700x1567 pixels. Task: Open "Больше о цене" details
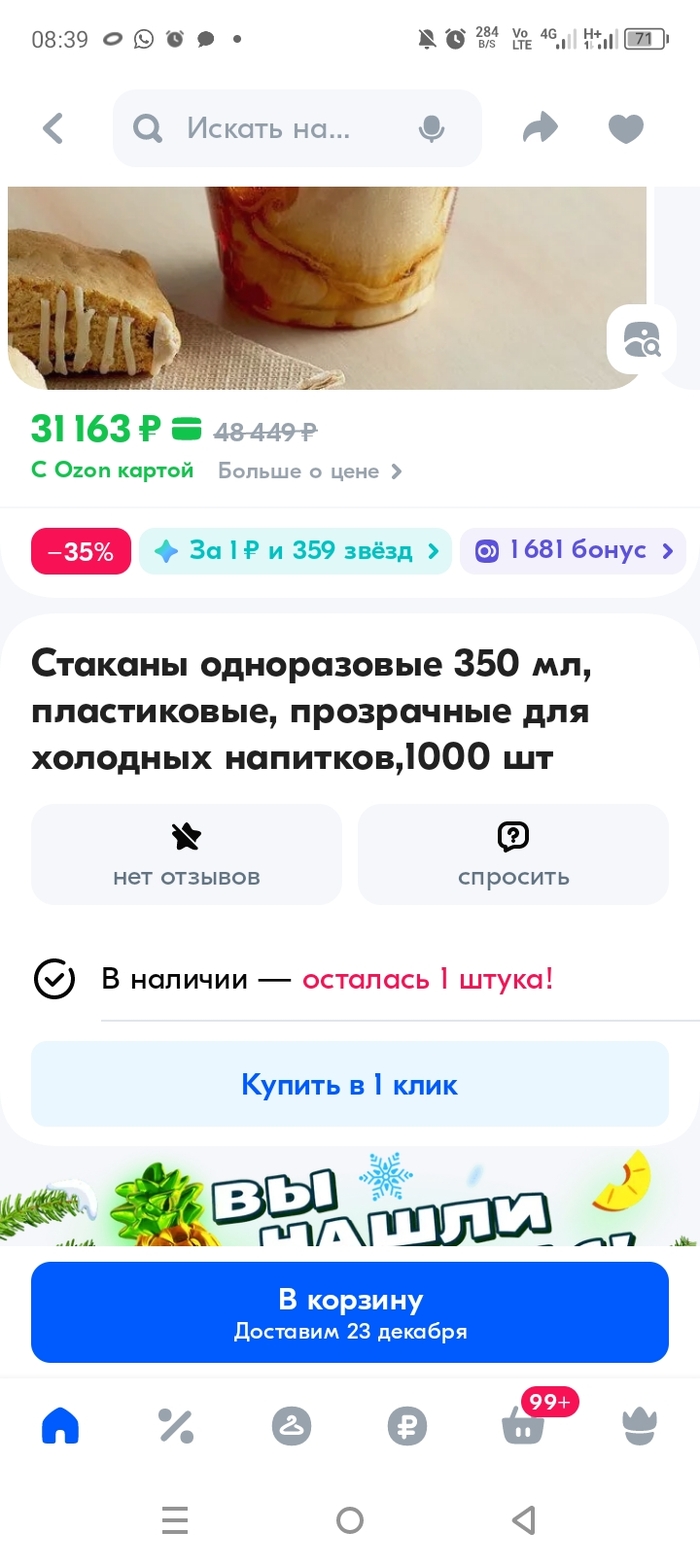(x=310, y=470)
